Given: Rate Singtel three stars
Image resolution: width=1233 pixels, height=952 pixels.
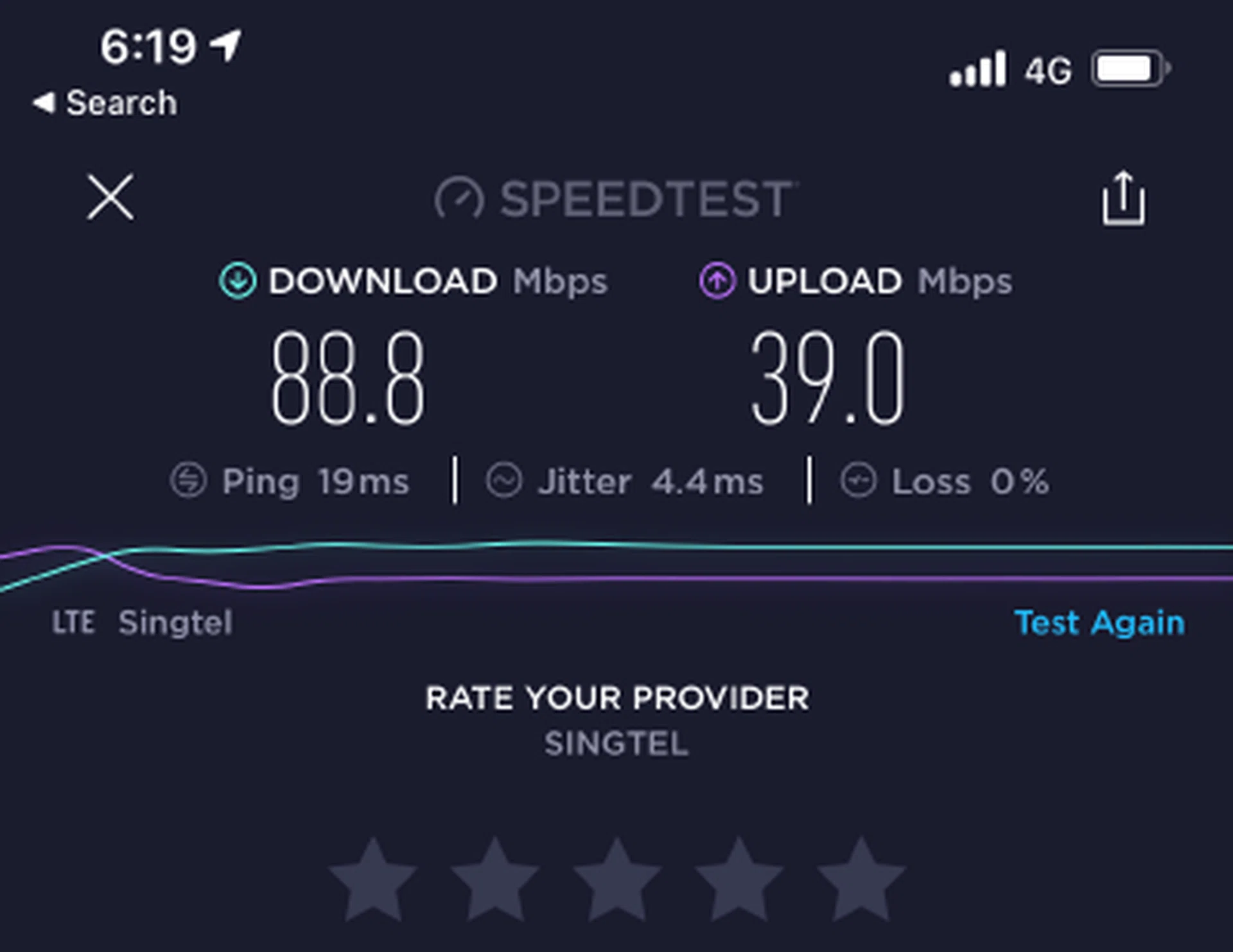Looking at the screenshot, I should click(617, 880).
